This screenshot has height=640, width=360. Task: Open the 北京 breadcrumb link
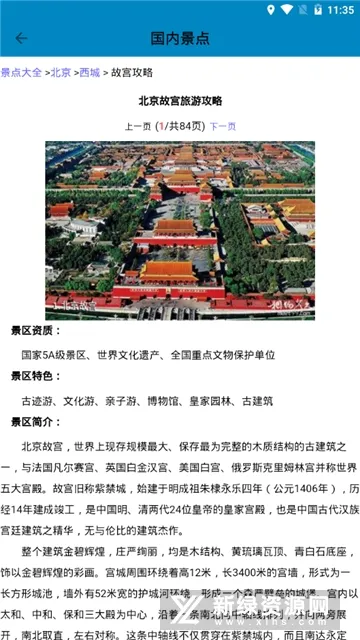pos(61,73)
